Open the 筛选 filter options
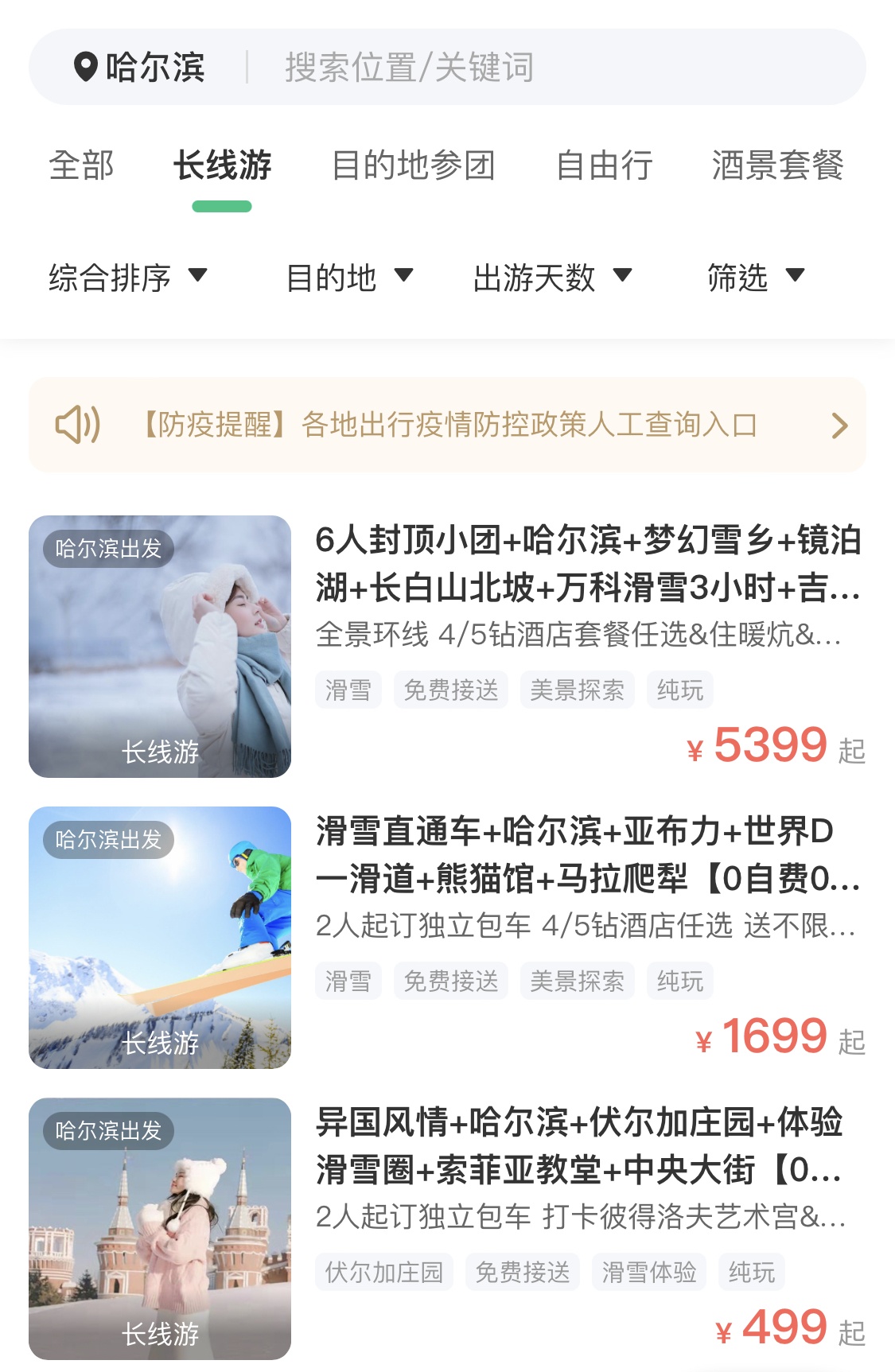The image size is (895, 1372). click(755, 278)
